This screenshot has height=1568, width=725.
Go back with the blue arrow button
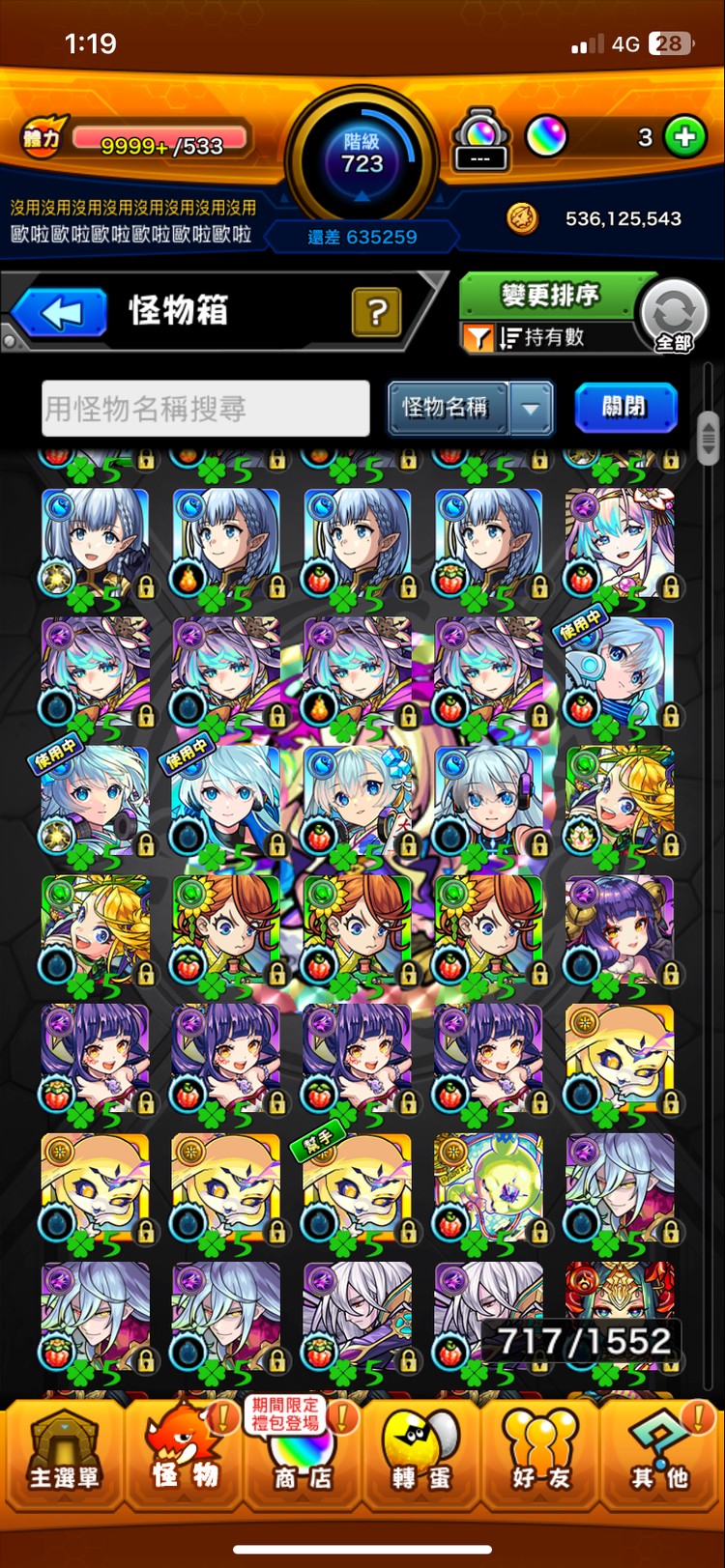(60, 313)
